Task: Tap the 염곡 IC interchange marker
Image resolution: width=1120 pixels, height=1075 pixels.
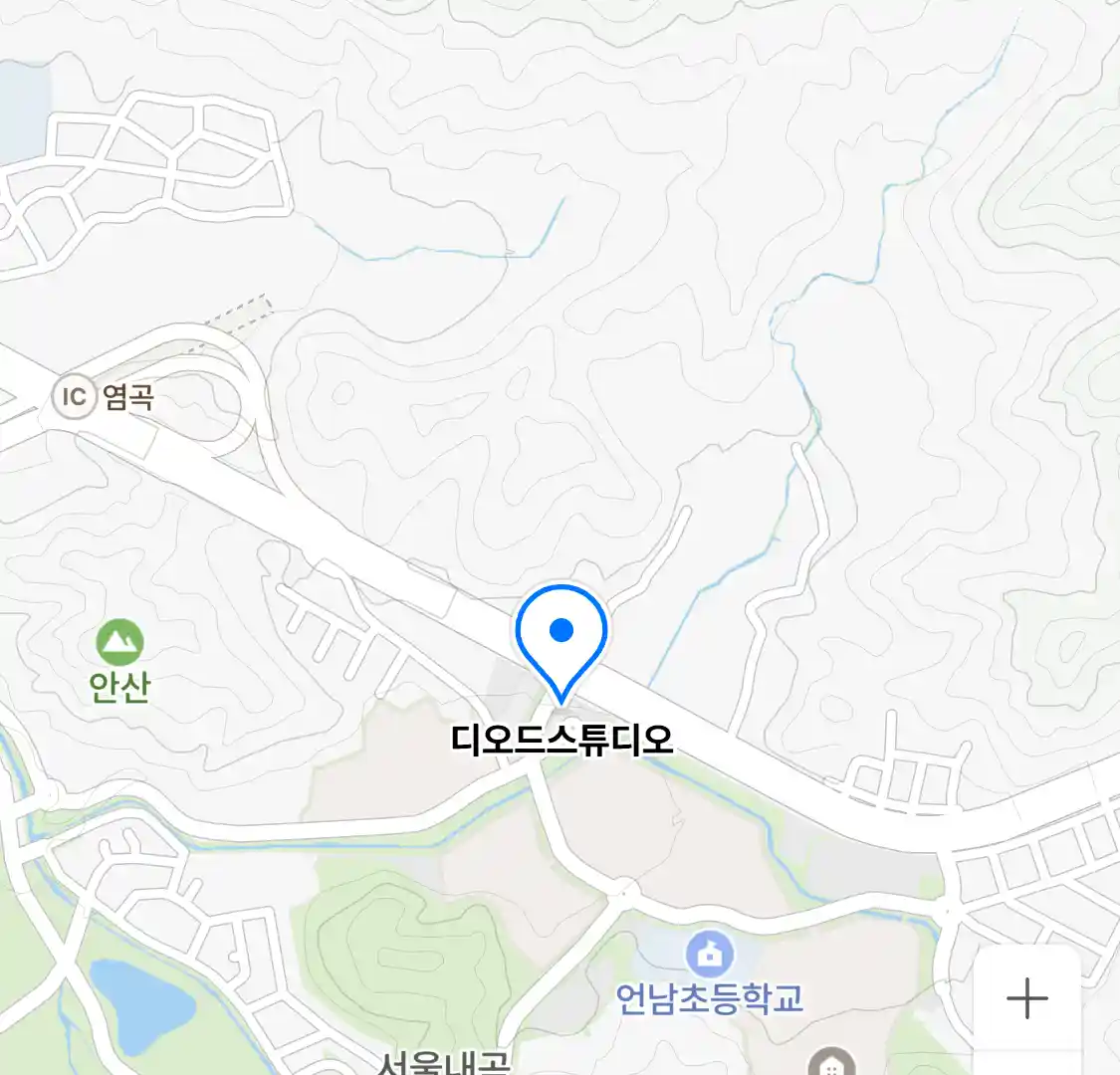Action: [x=75, y=397]
